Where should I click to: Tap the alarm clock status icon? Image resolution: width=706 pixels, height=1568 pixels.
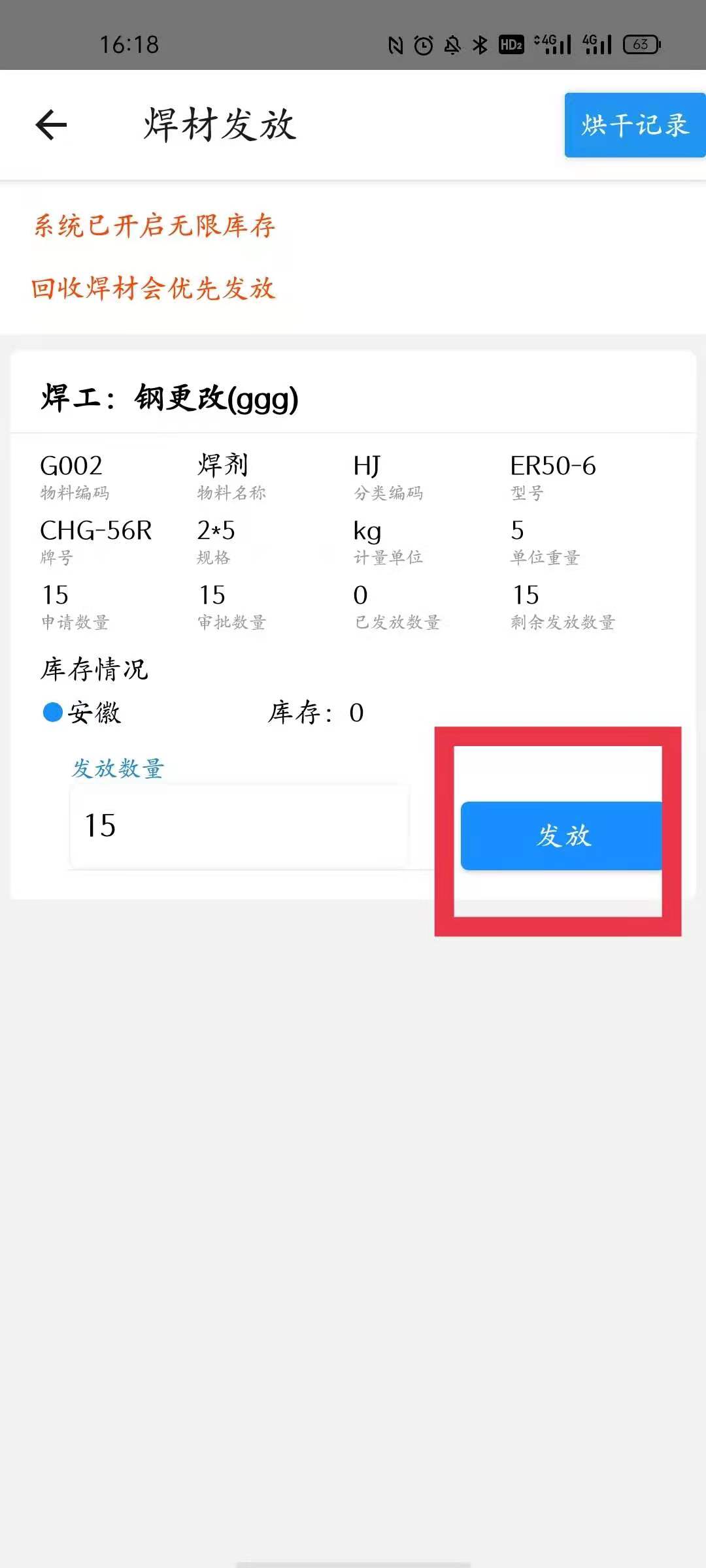click(x=423, y=44)
